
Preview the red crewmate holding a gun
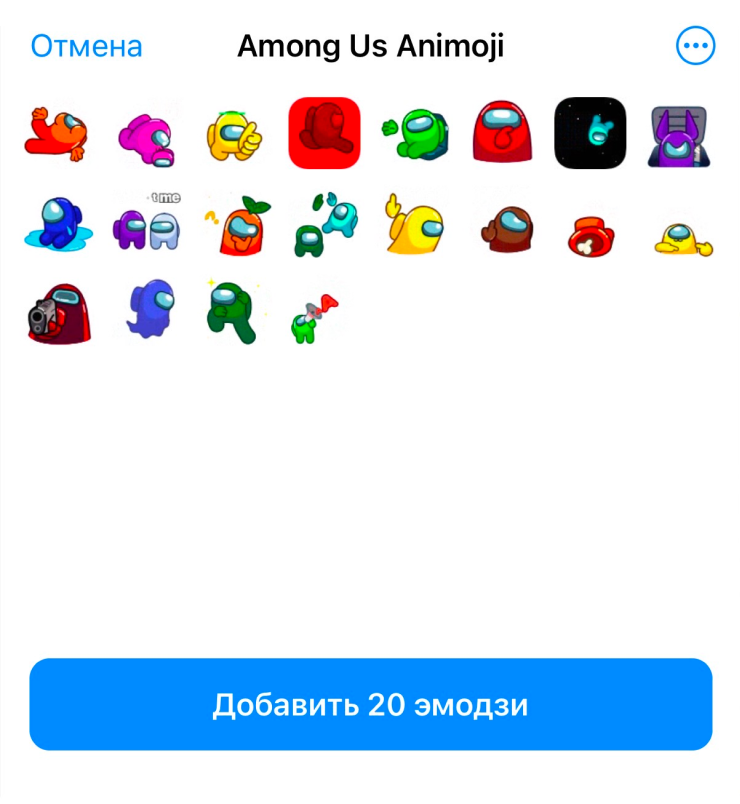[58, 314]
